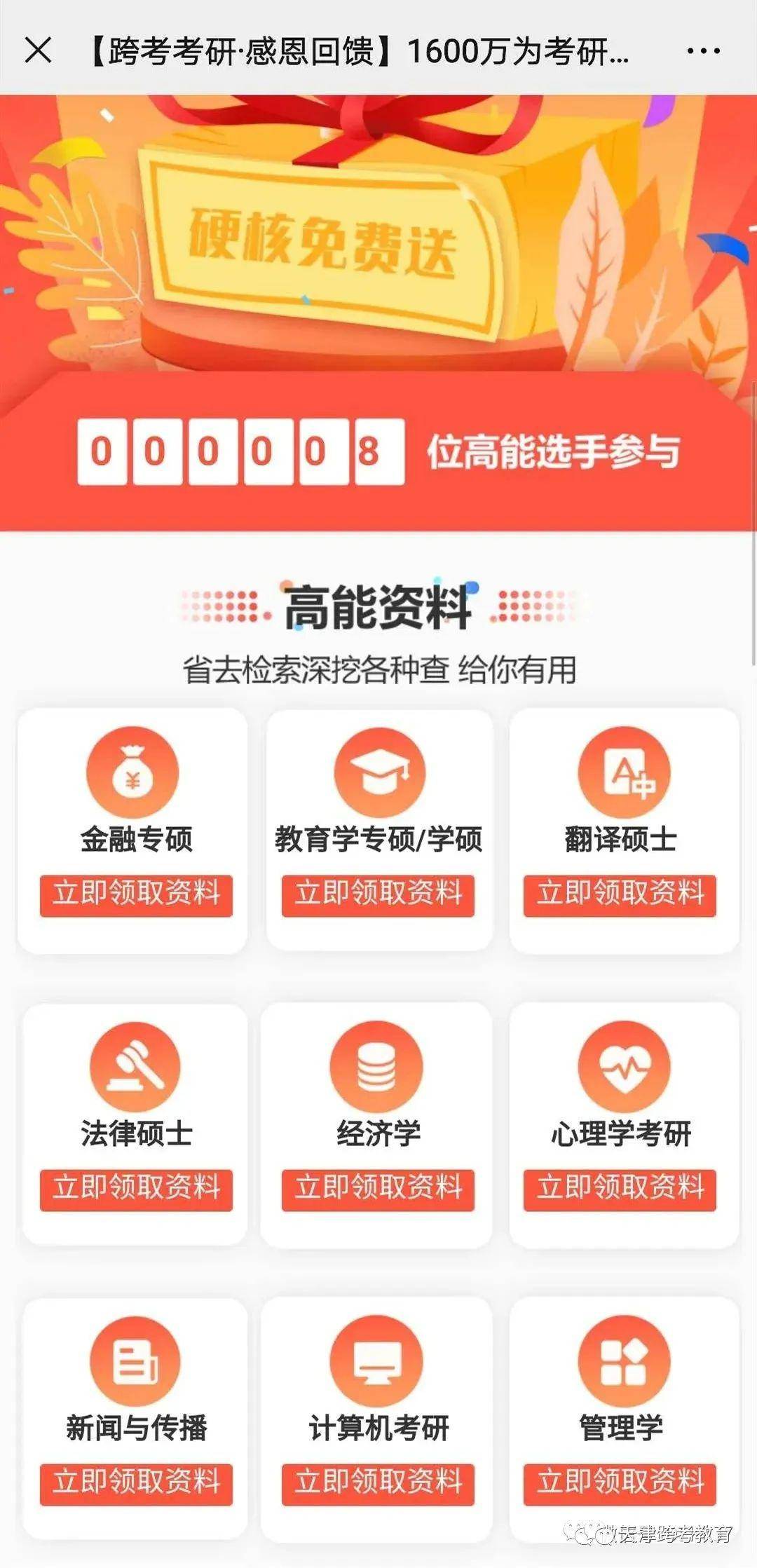Click 立即领取资料 under 金融专硕
Viewport: 757px width, 1568px height.
135,894
